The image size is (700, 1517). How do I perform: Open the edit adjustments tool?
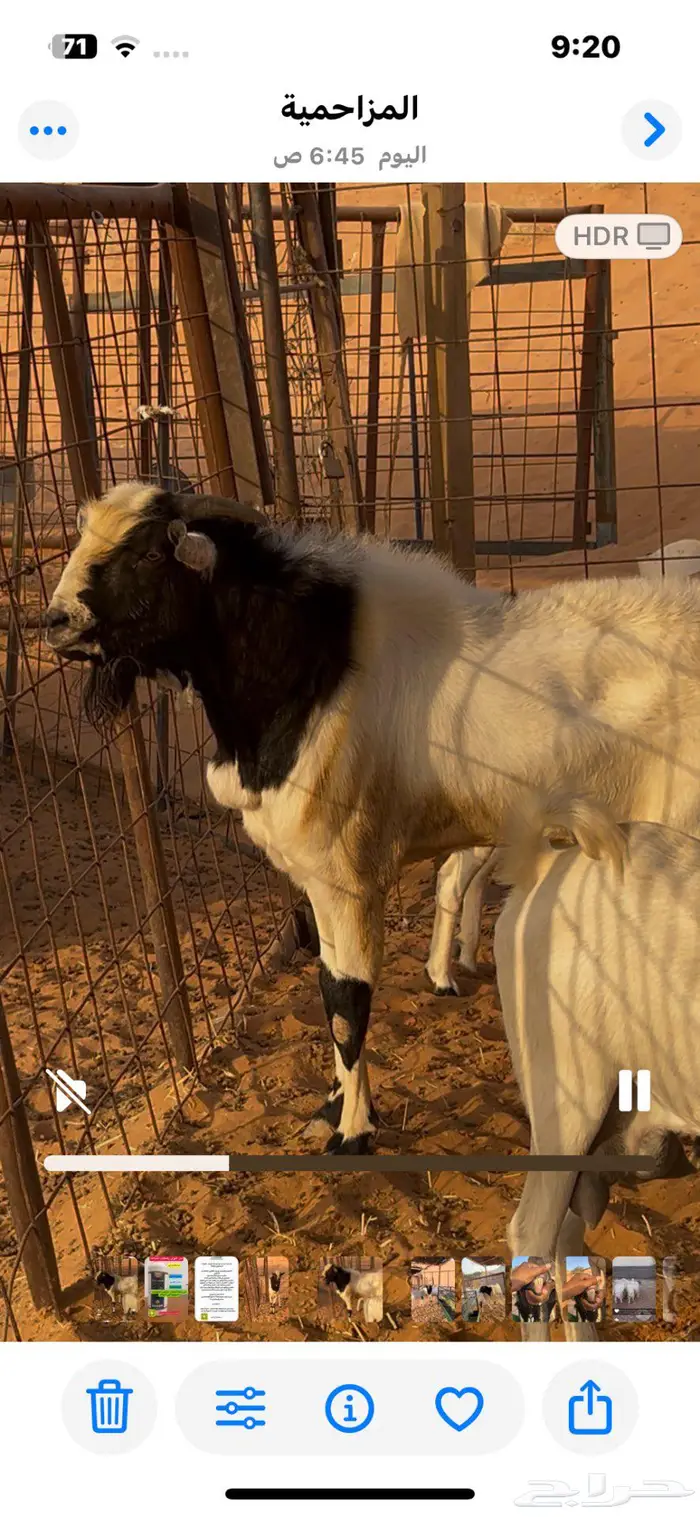point(241,1408)
